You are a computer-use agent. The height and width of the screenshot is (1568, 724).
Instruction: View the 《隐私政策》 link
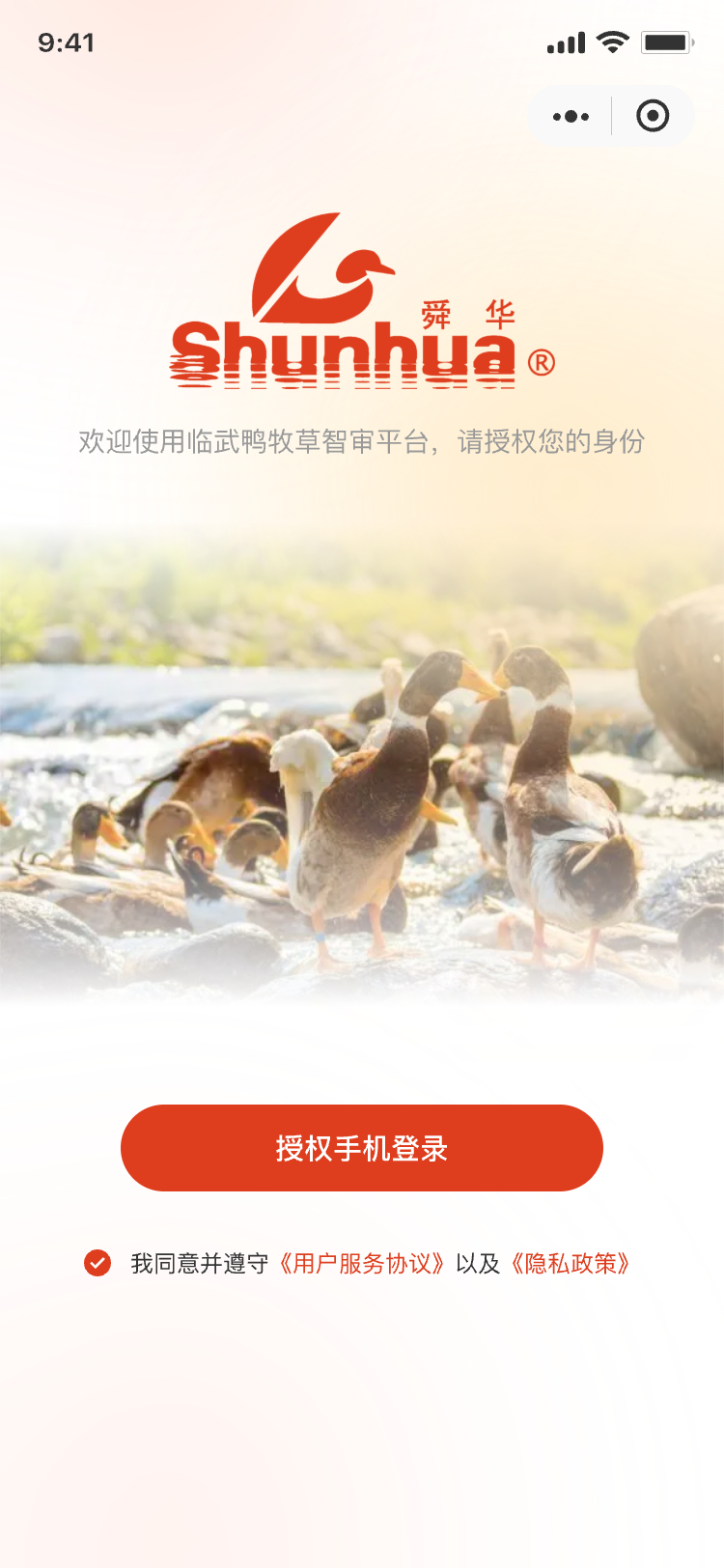(x=571, y=1264)
